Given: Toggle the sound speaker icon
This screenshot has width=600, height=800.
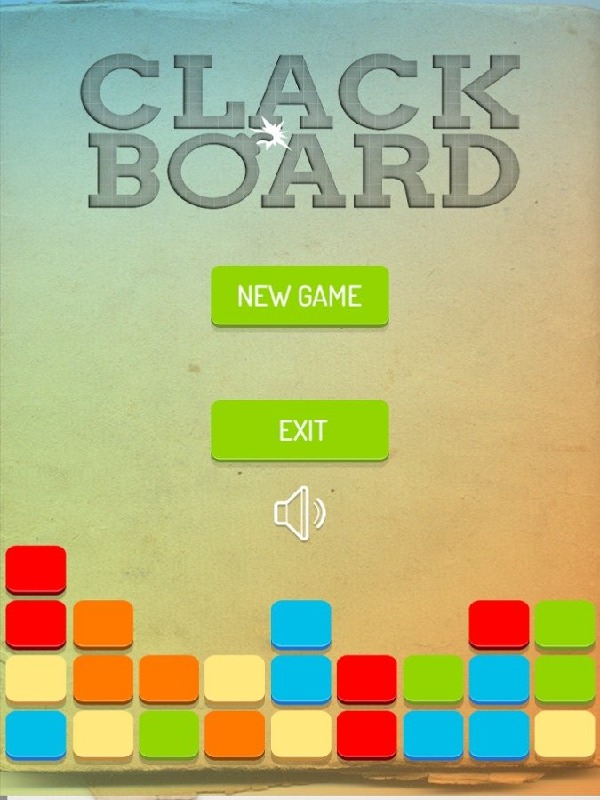Looking at the screenshot, I should click(299, 514).
